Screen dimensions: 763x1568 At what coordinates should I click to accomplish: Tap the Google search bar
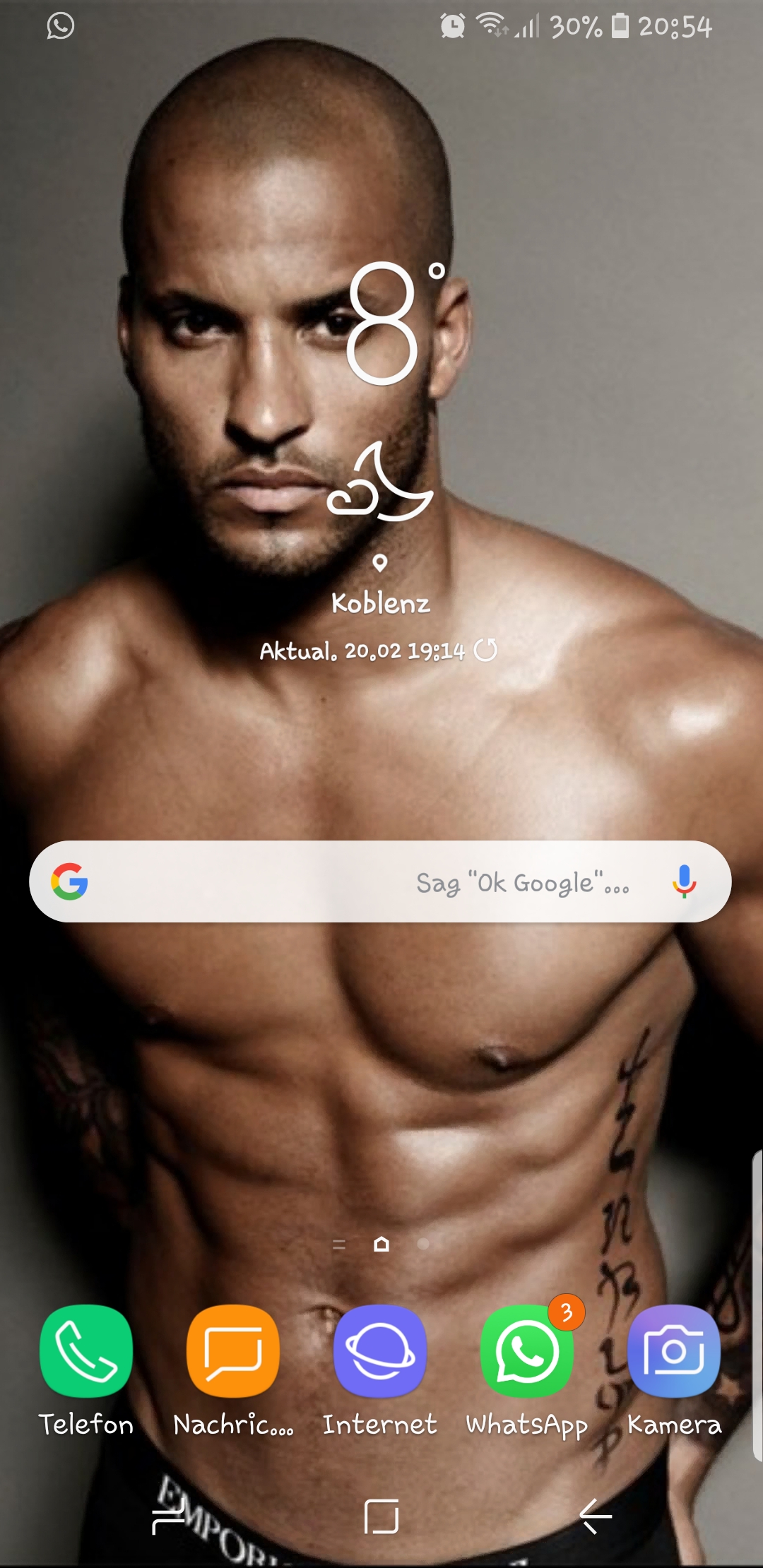[x=380, y=881]
